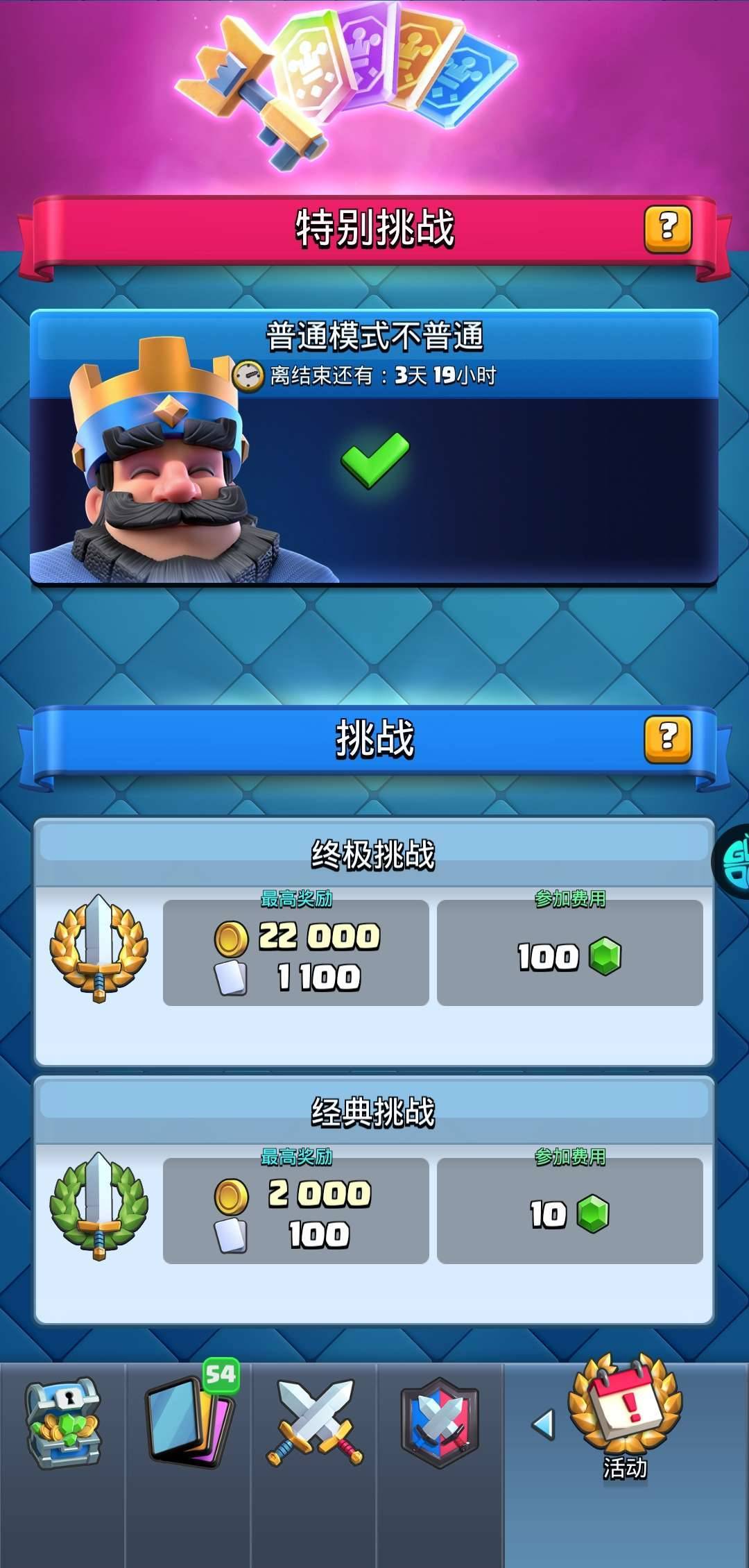The width and height of the screenshot is (749, 1568).
Task: Switch to the clan shield tab
Action: [x=440, y=1424]
